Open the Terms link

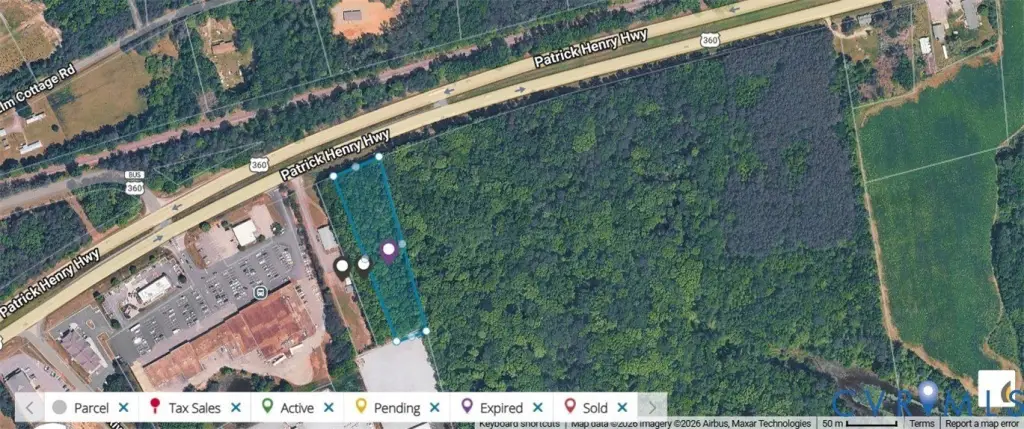[921, 424]
